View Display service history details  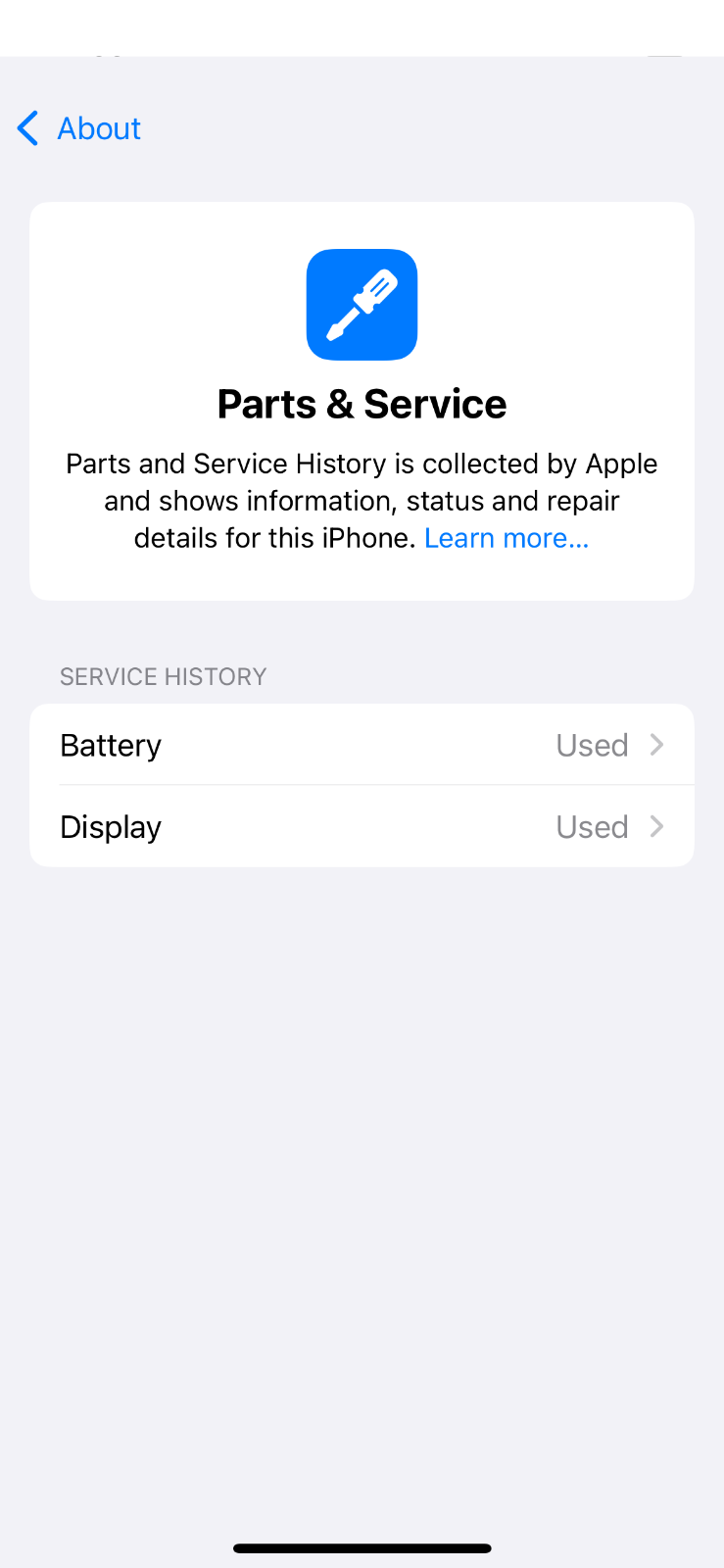(362, 826)
